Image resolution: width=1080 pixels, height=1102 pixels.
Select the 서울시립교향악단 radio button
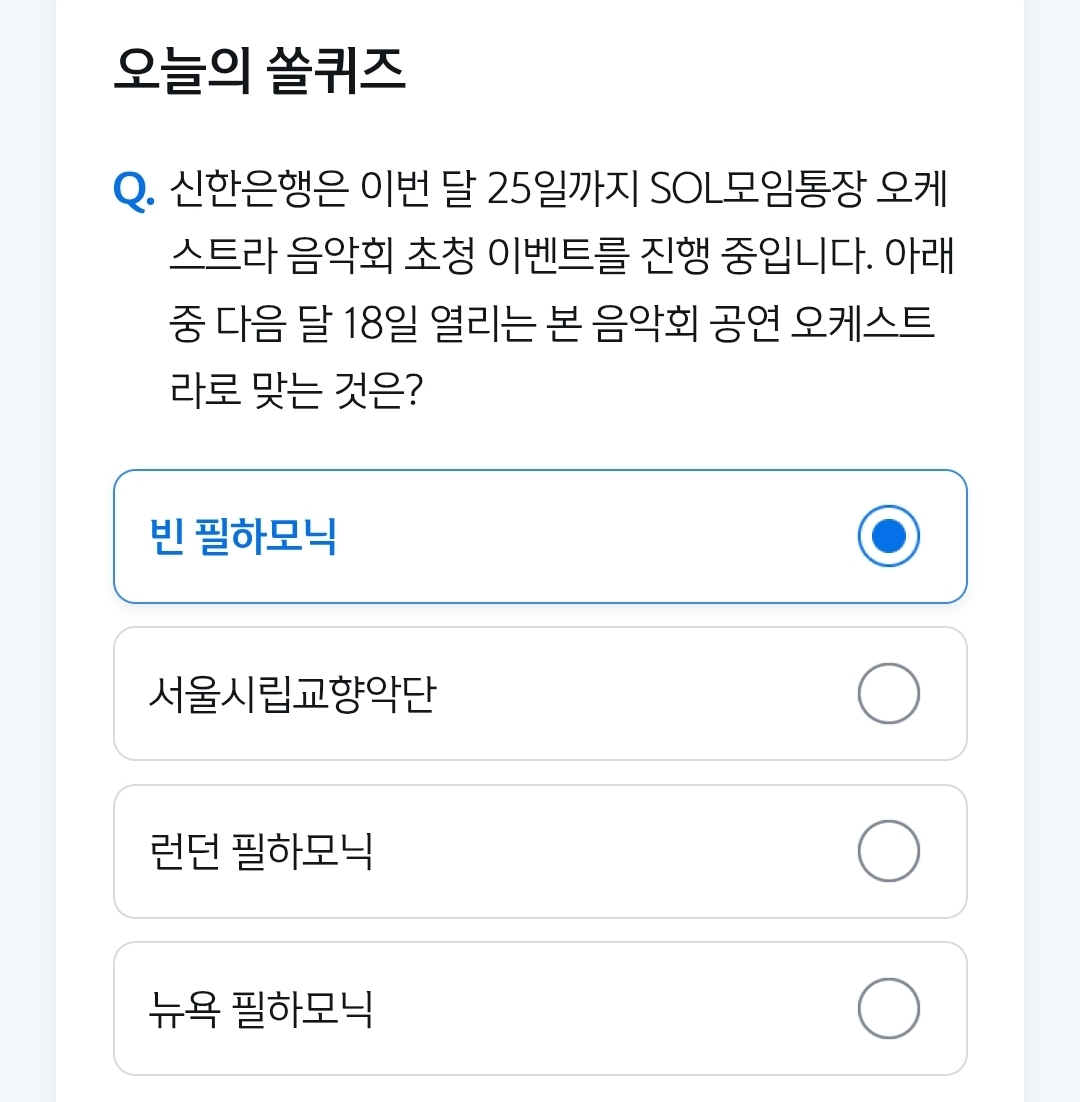(x=888, y=693)
